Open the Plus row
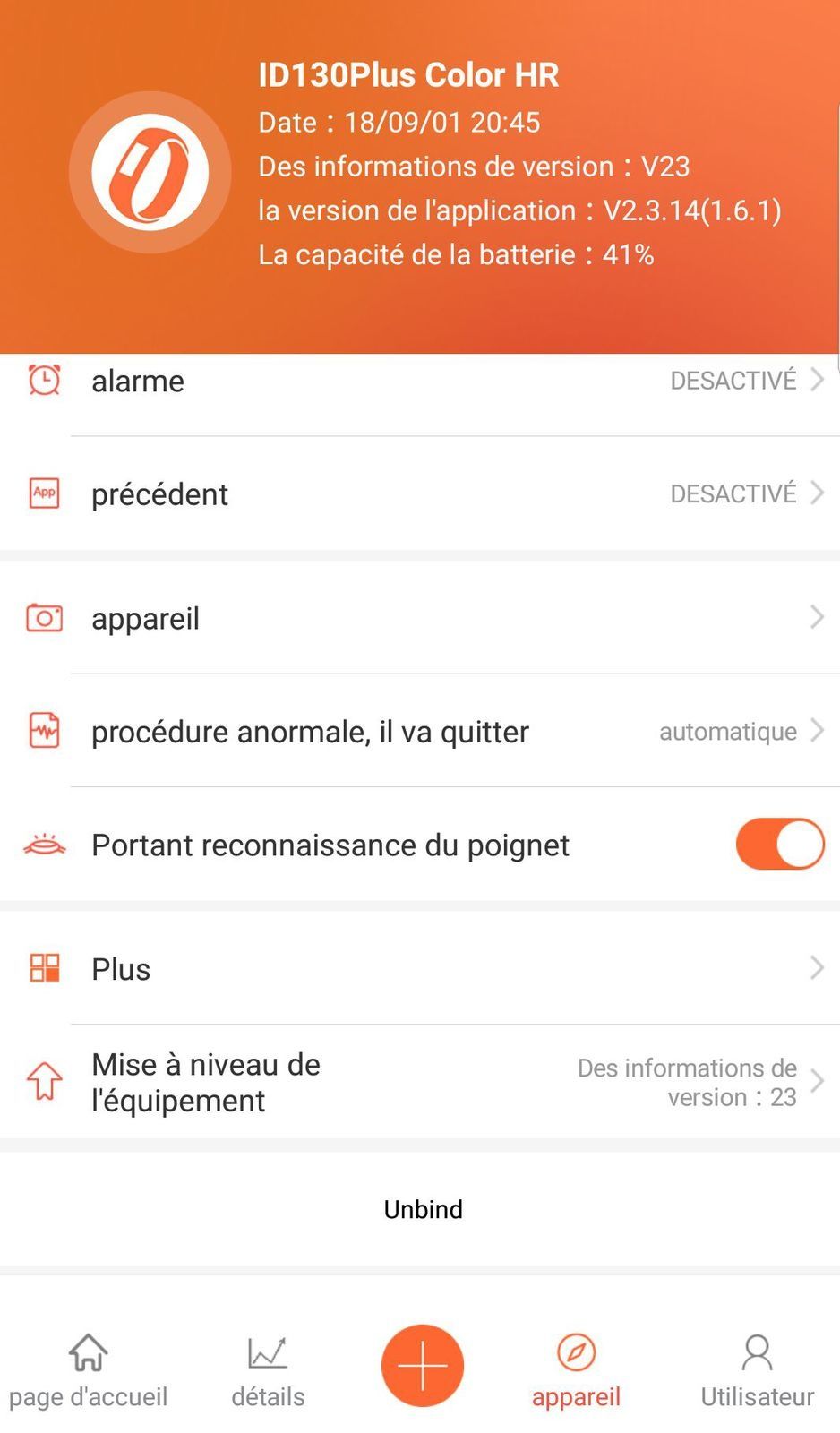Image resolution: width=840 pixels, height=1433 pixels. click(x=420, y=968)
